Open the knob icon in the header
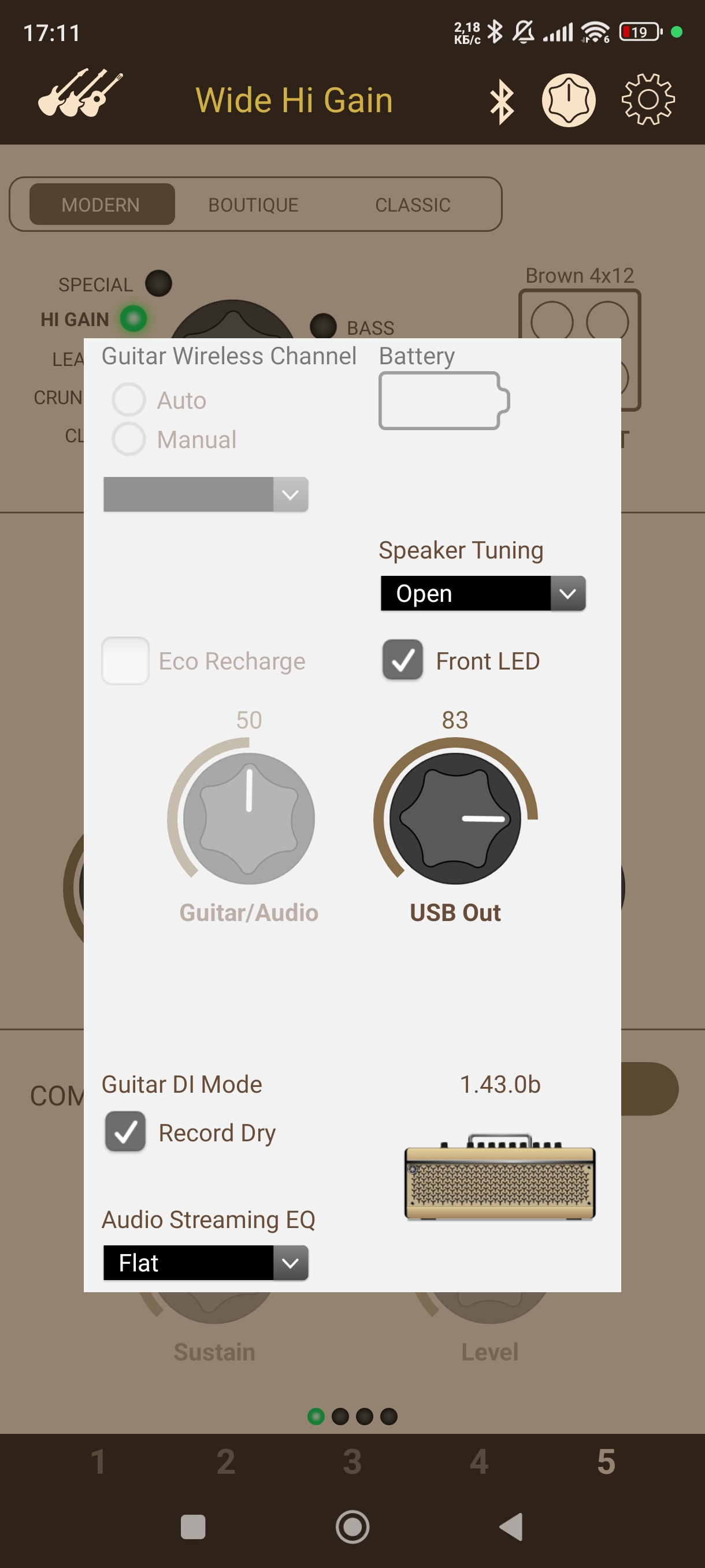This screenshot has width=705, height=1568. 568,100
